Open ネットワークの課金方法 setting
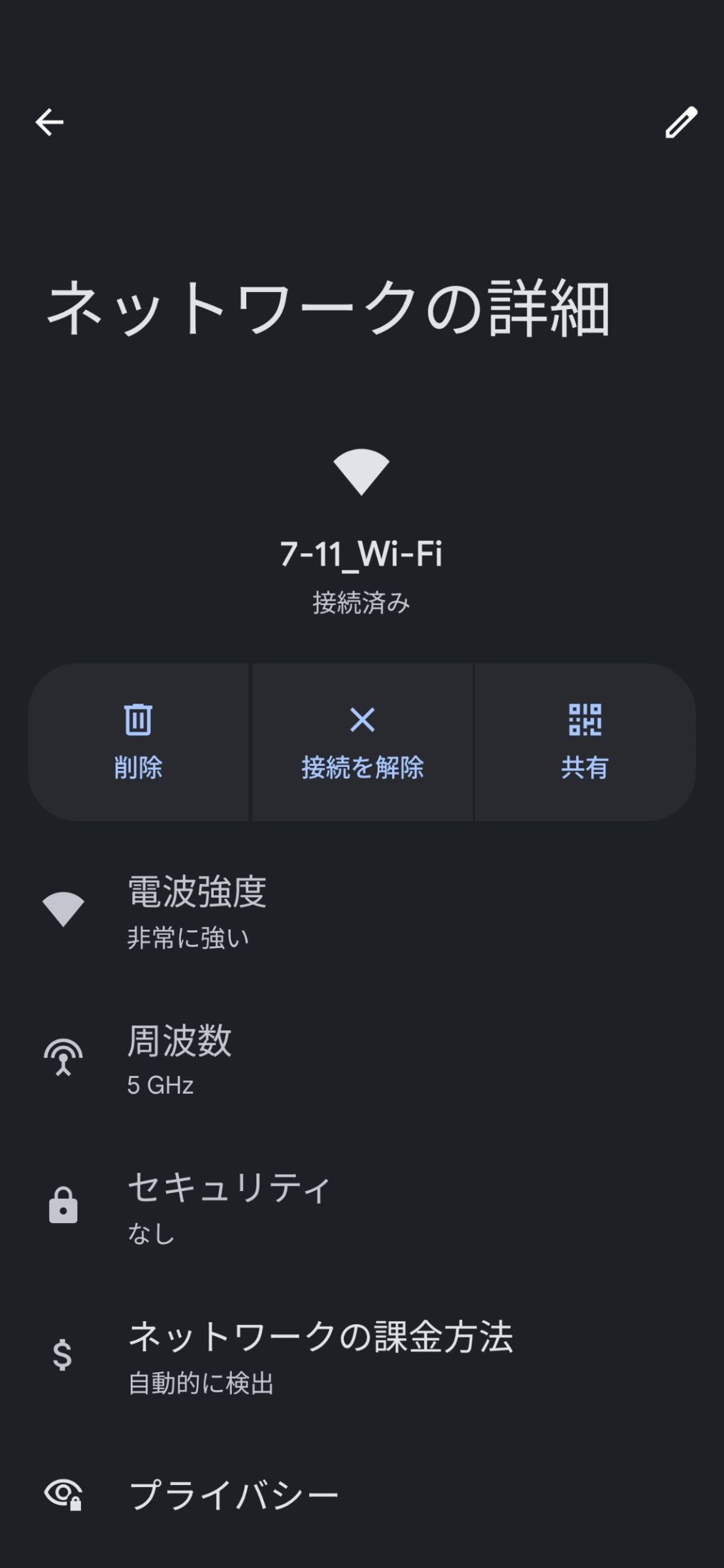This screenshot has width=724, height=1568. pos(320,1355)
